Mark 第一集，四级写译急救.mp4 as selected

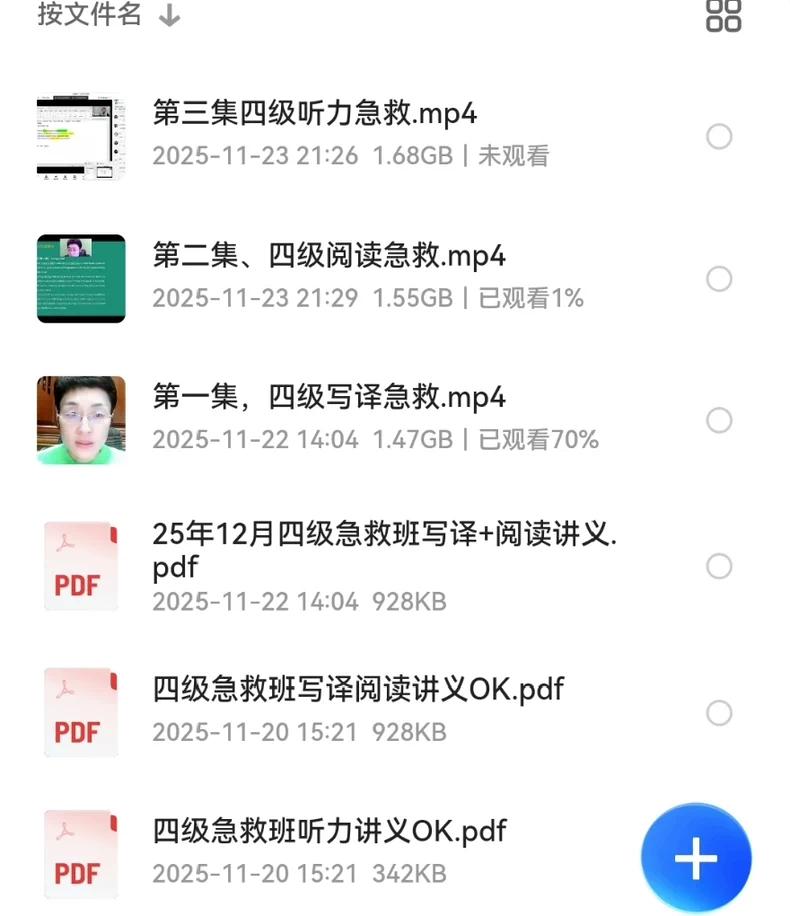click(x=719, y=420)
